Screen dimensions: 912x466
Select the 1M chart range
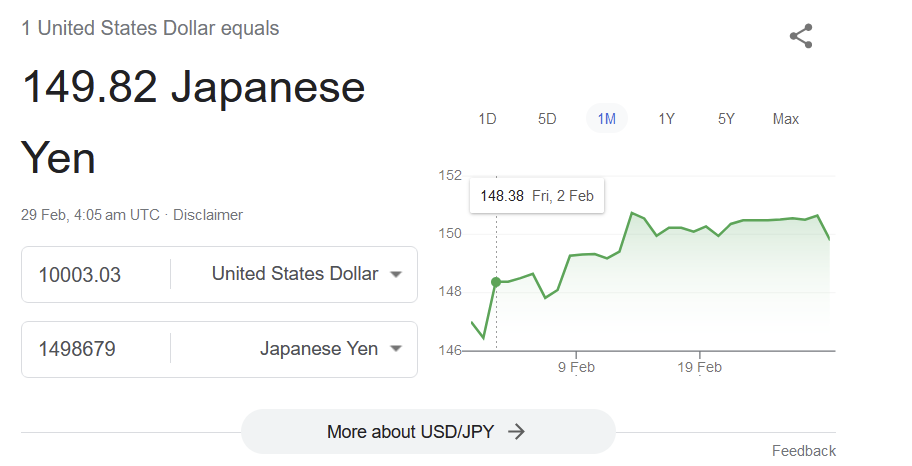tap(607, 119)
